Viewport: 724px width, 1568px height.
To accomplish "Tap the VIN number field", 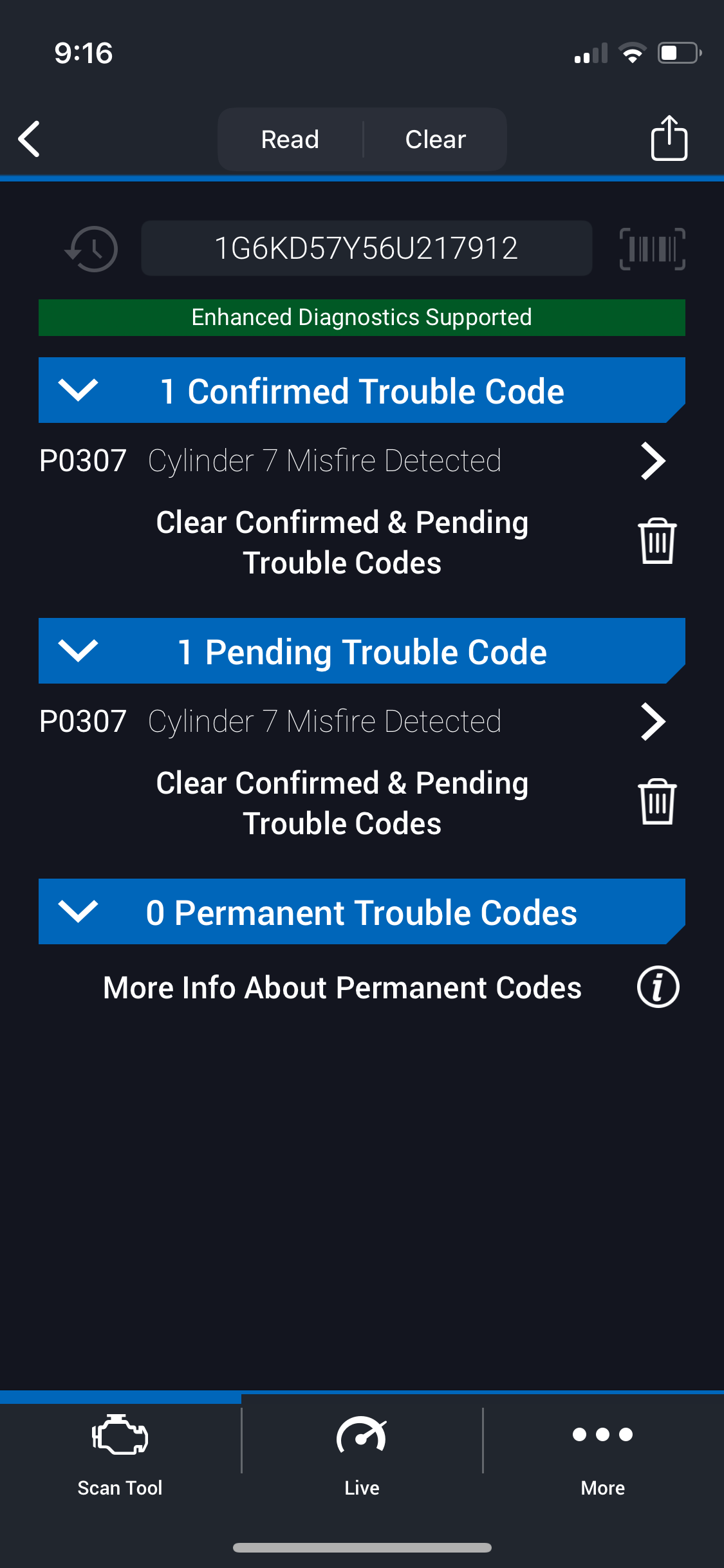I will click(x=366, y=248).
